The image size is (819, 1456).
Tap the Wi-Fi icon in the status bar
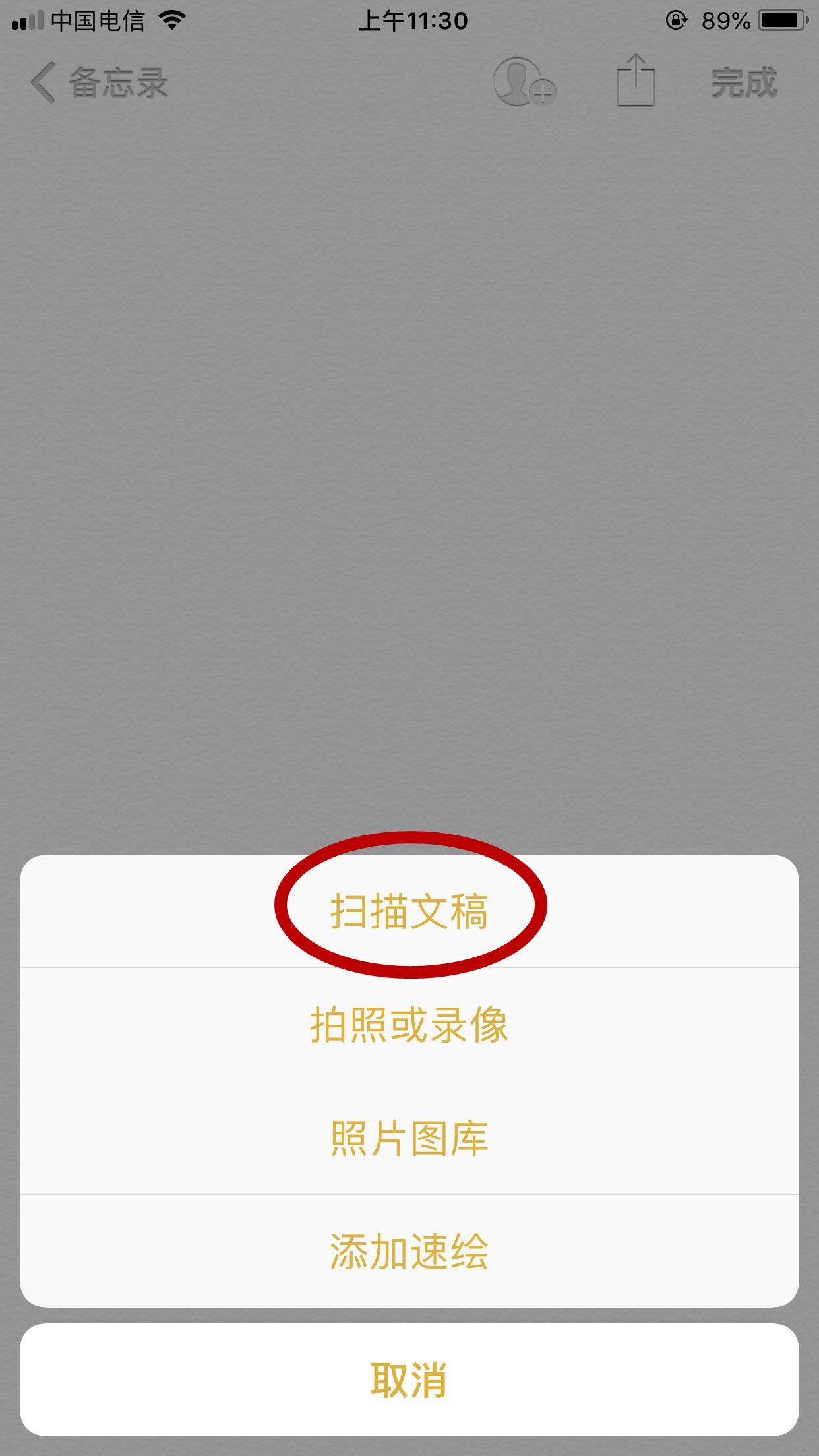click(171, 20)
